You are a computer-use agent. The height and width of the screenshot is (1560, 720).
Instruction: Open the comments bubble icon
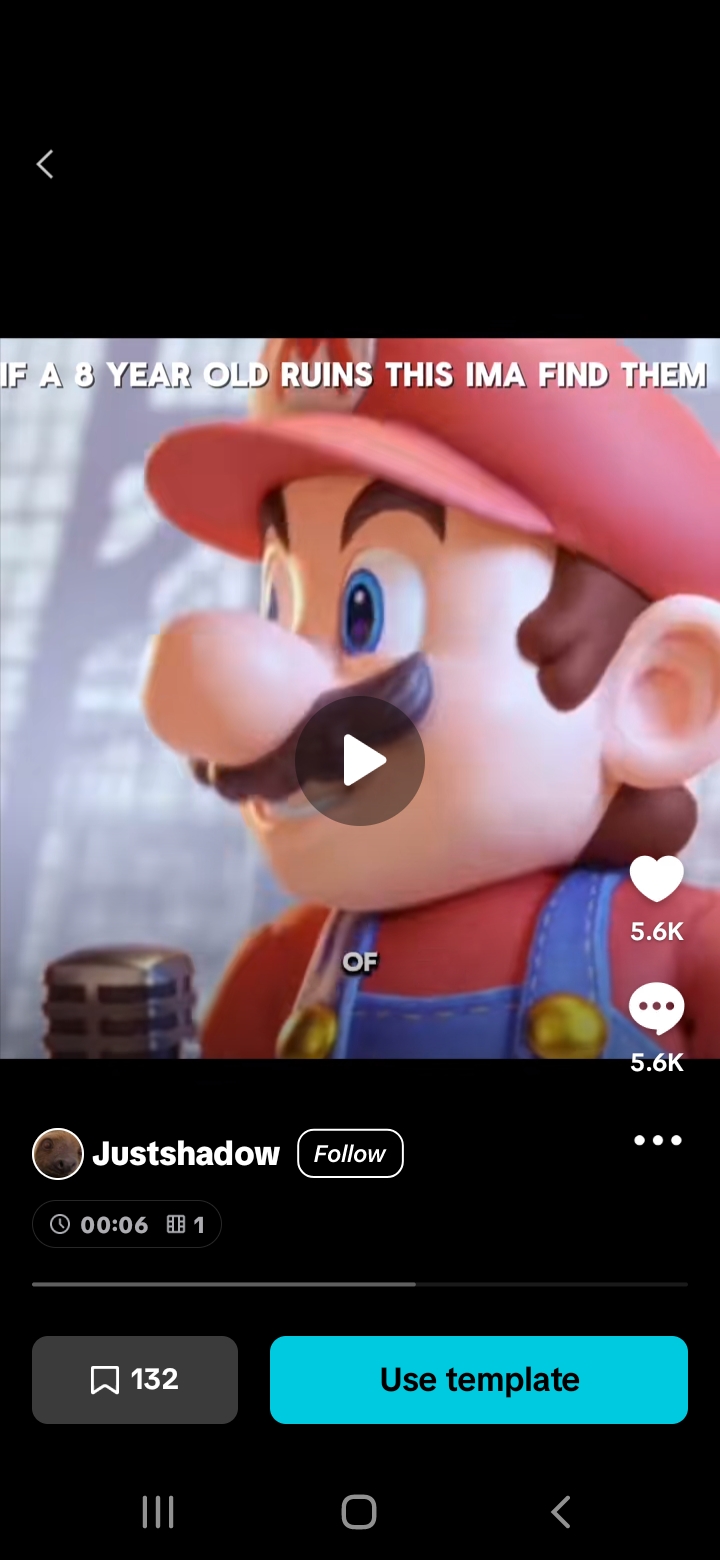[x=657, y=1008]
